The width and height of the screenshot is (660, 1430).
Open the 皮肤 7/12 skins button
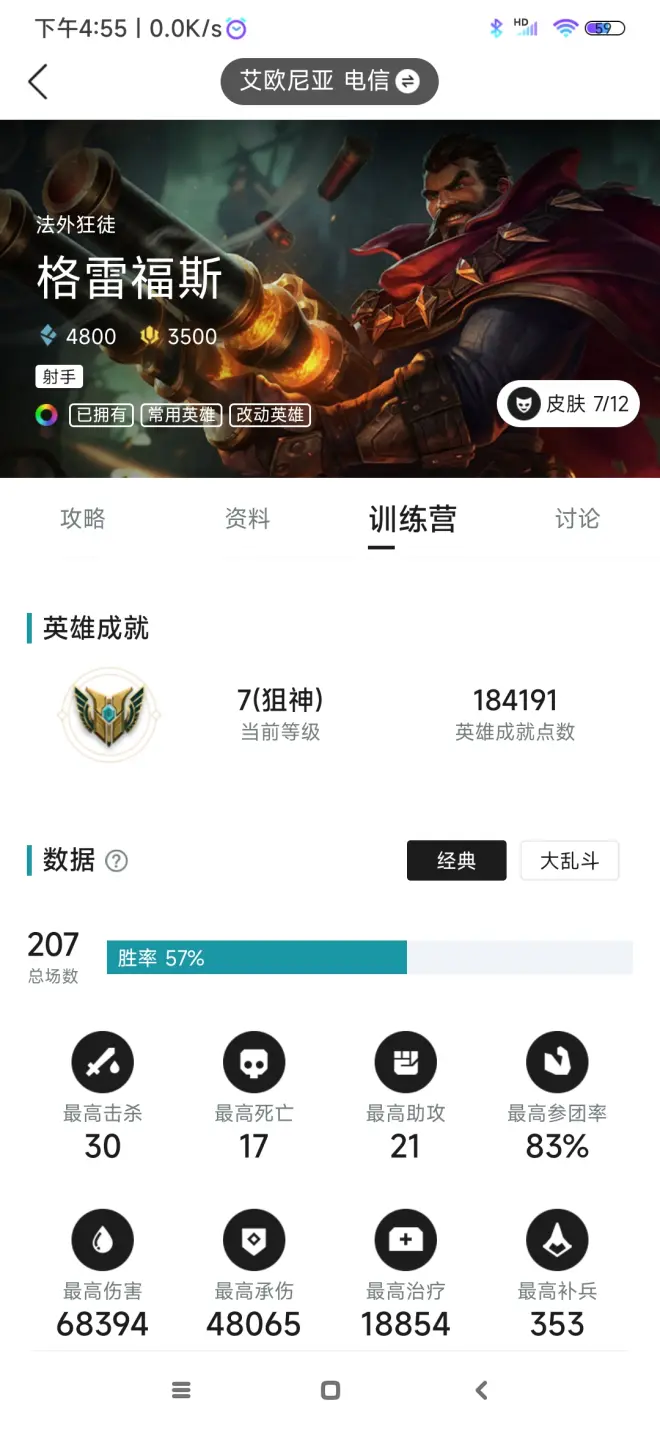pos(568,404)
